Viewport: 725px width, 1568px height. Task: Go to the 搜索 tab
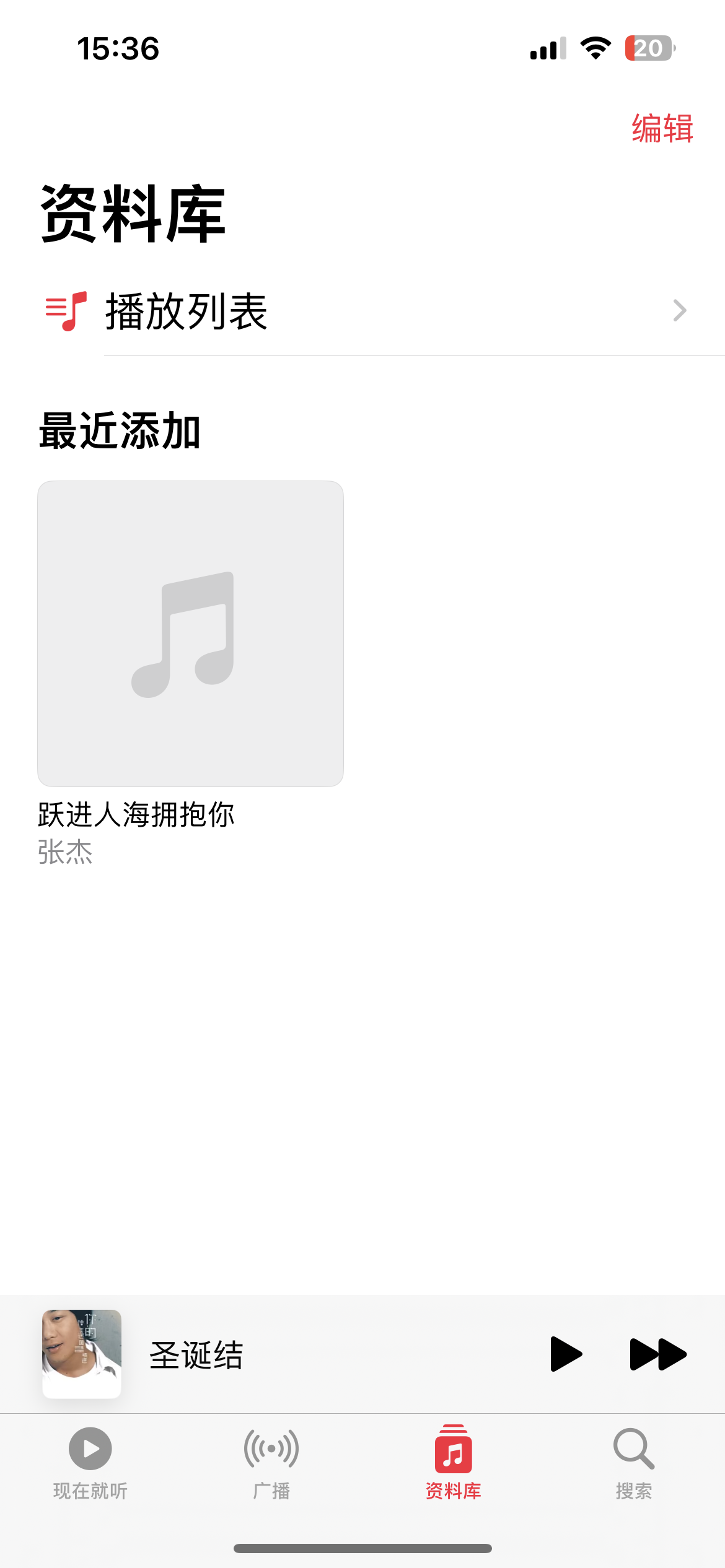[x=634, y=1463]
